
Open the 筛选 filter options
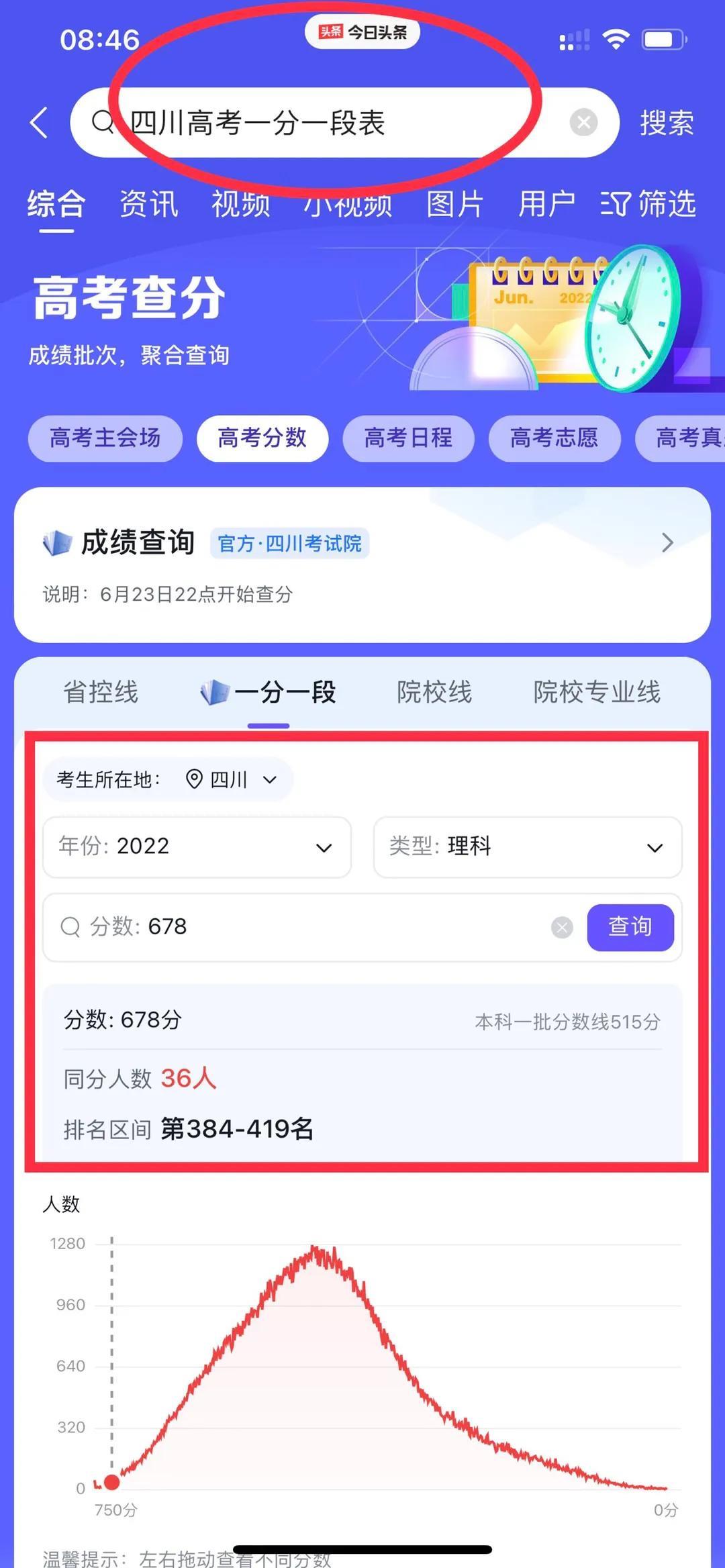click(648, 204)
